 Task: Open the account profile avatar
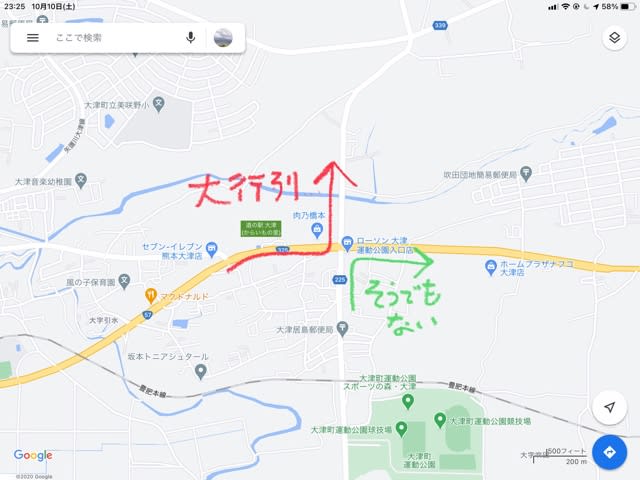(x=223, y=37)
